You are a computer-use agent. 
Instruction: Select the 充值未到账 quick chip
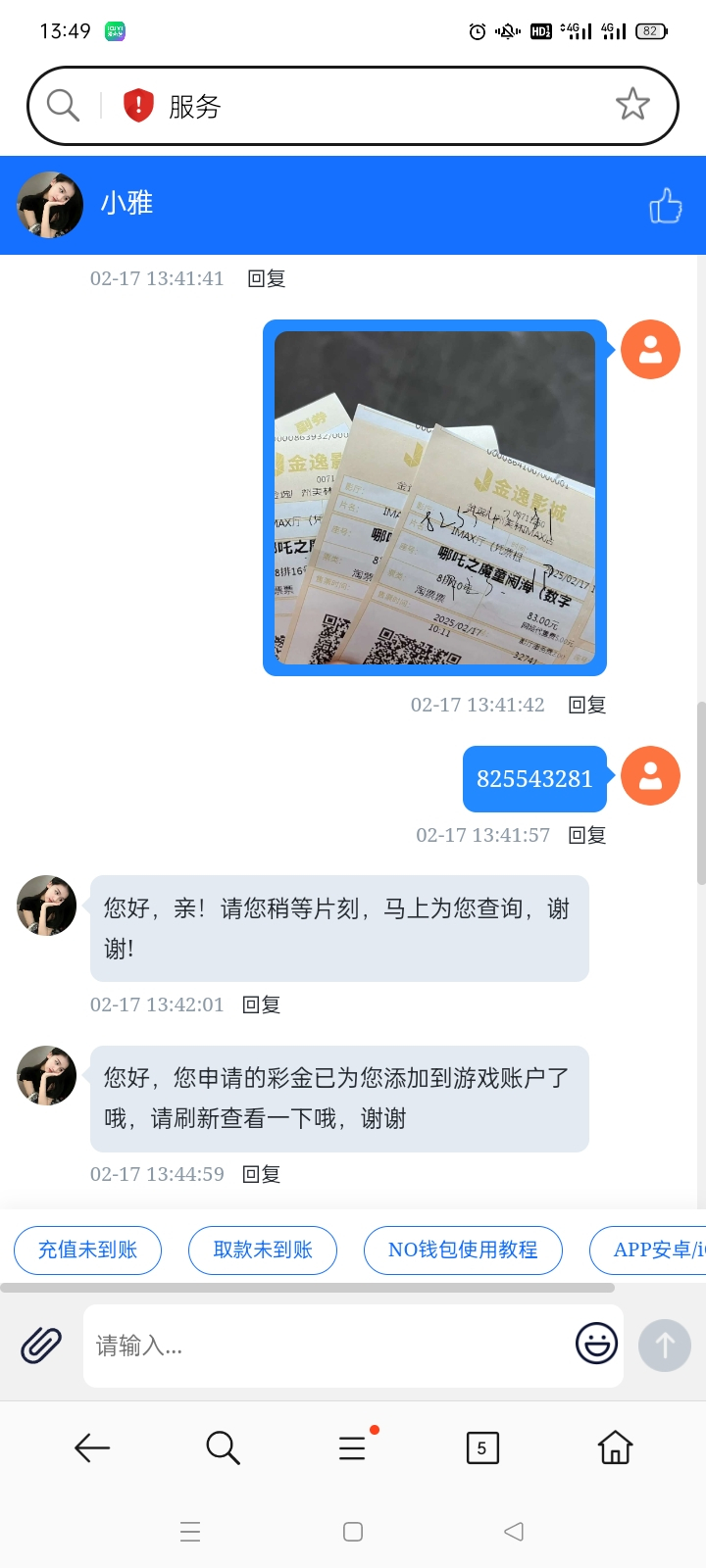(87, 1249)
